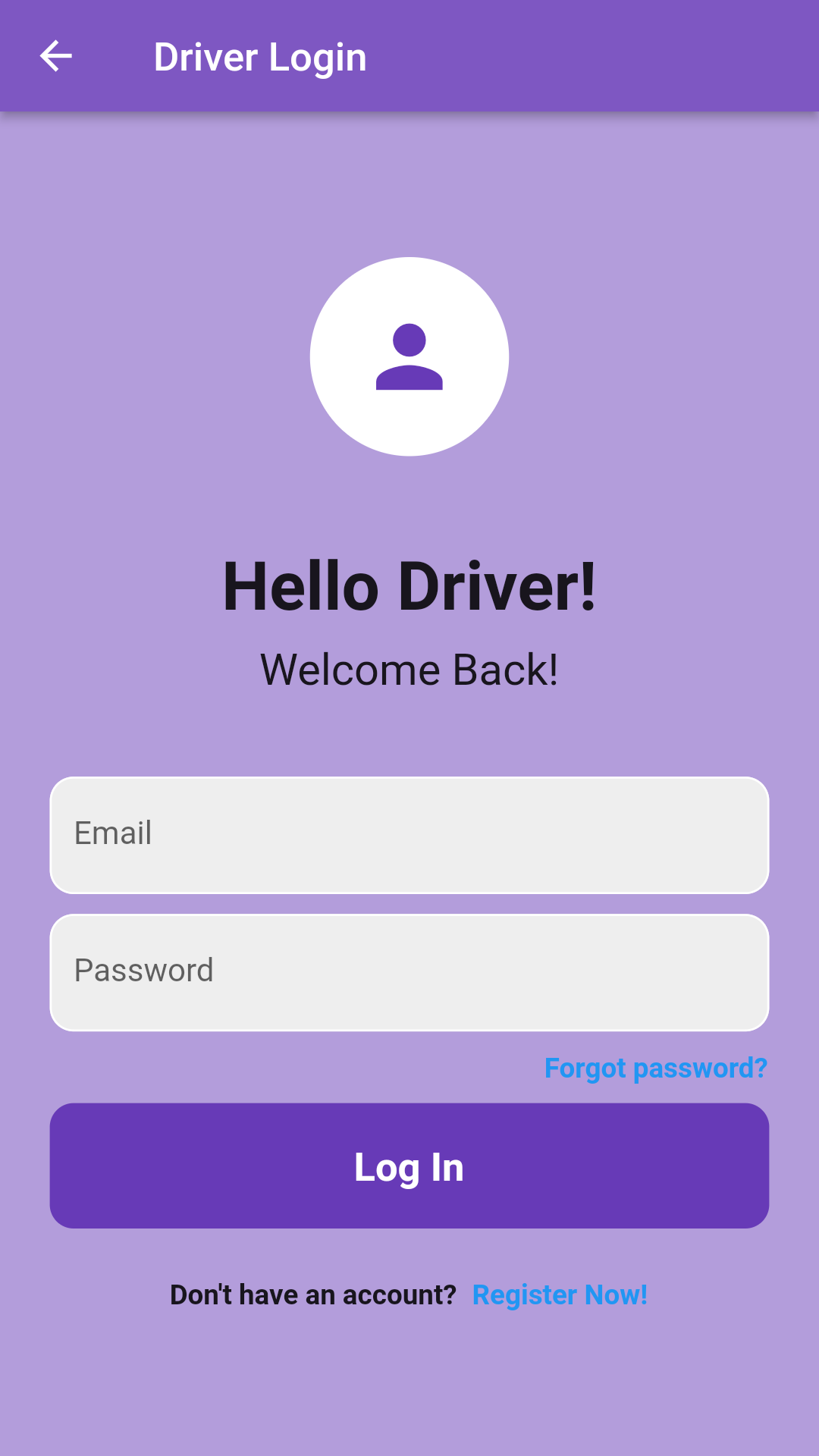Click Don't have an account text
819x1456 pixels.
(x=312, y=1294)
